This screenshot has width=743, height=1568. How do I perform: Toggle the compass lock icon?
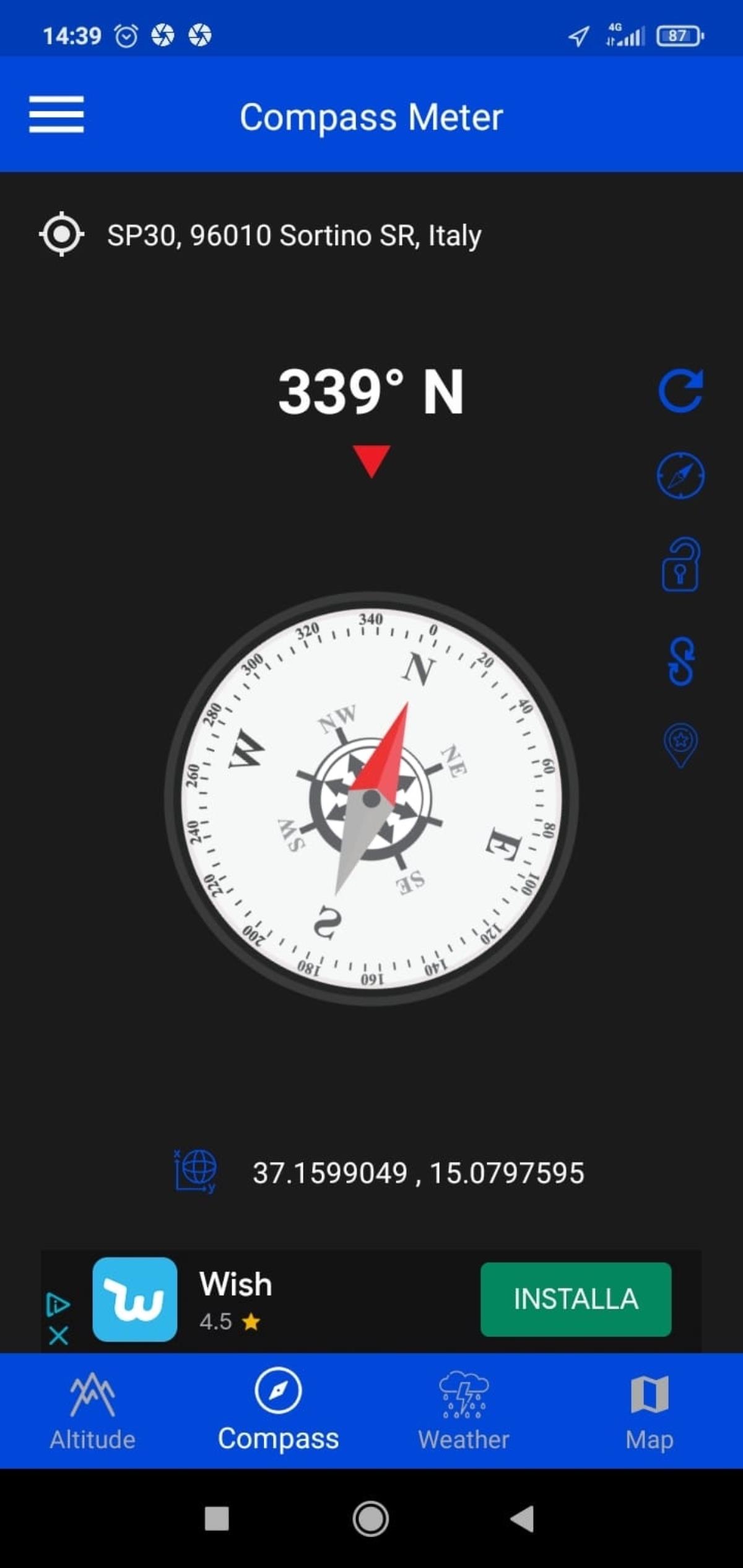(680, 565)
